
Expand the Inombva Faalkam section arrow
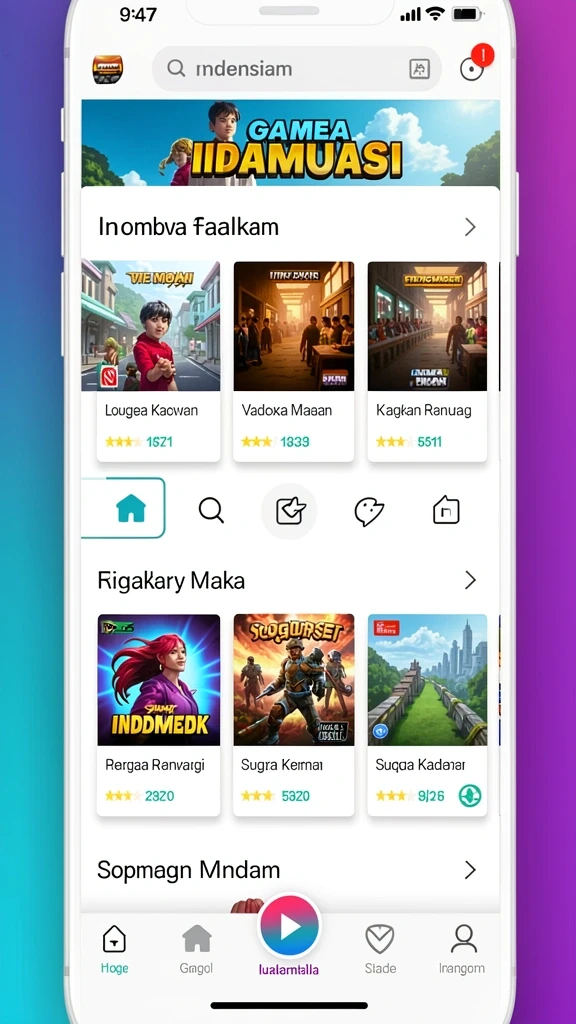coord(470,227)
